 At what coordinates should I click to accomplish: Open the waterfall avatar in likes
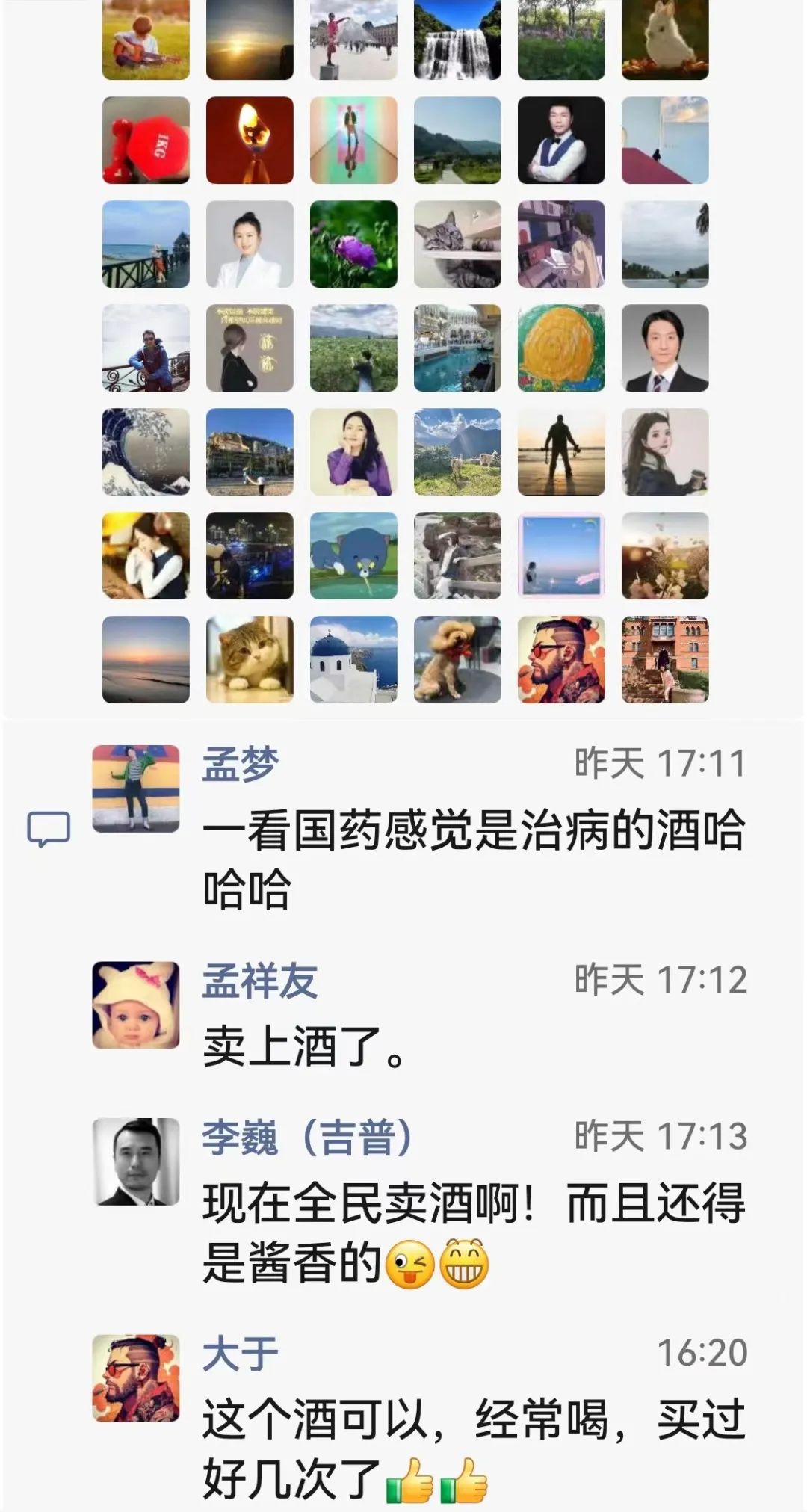pyautogui.click(x=457, y=39)
